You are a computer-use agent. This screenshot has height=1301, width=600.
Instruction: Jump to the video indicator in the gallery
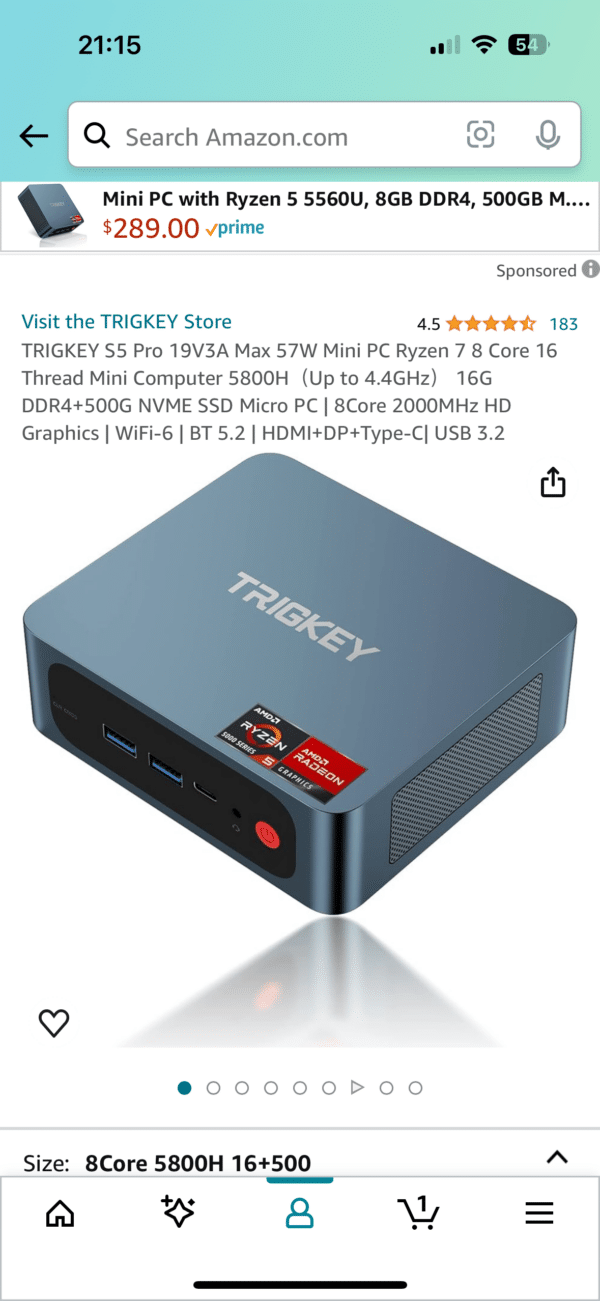click(x=358, y=1088)
